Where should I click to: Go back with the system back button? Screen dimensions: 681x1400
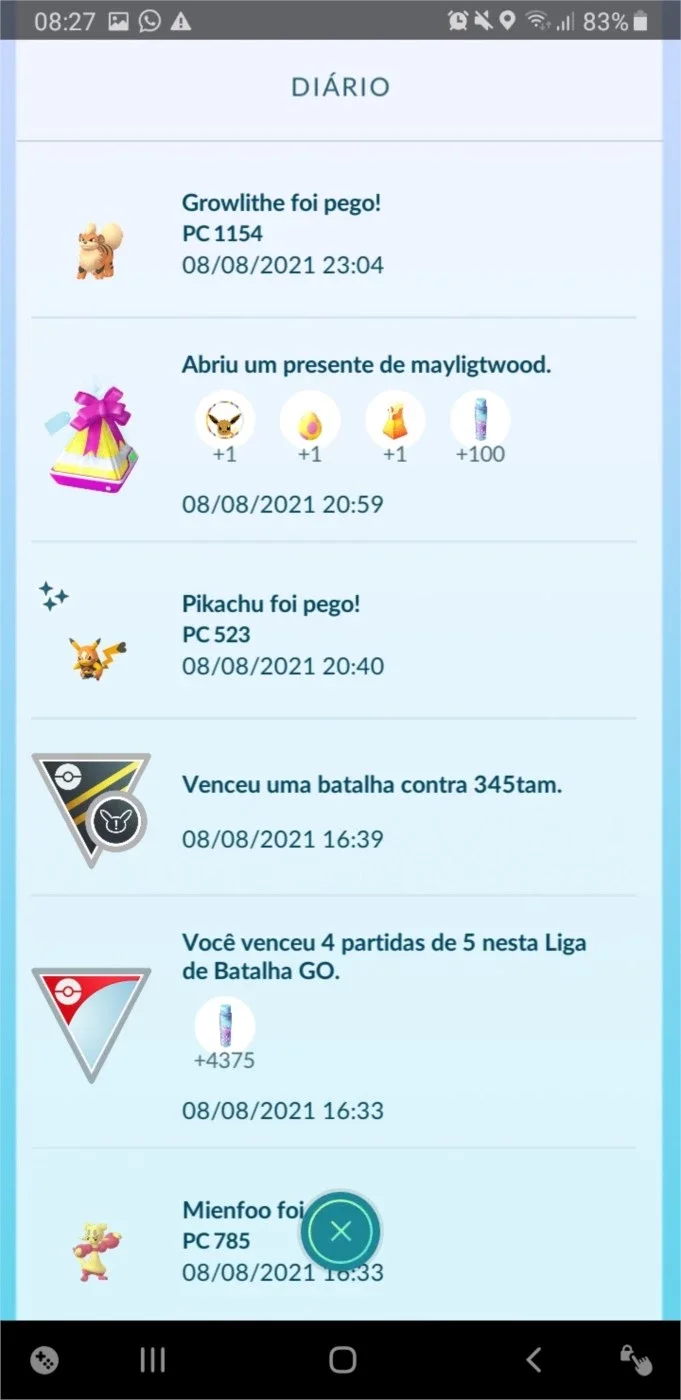534,1359
